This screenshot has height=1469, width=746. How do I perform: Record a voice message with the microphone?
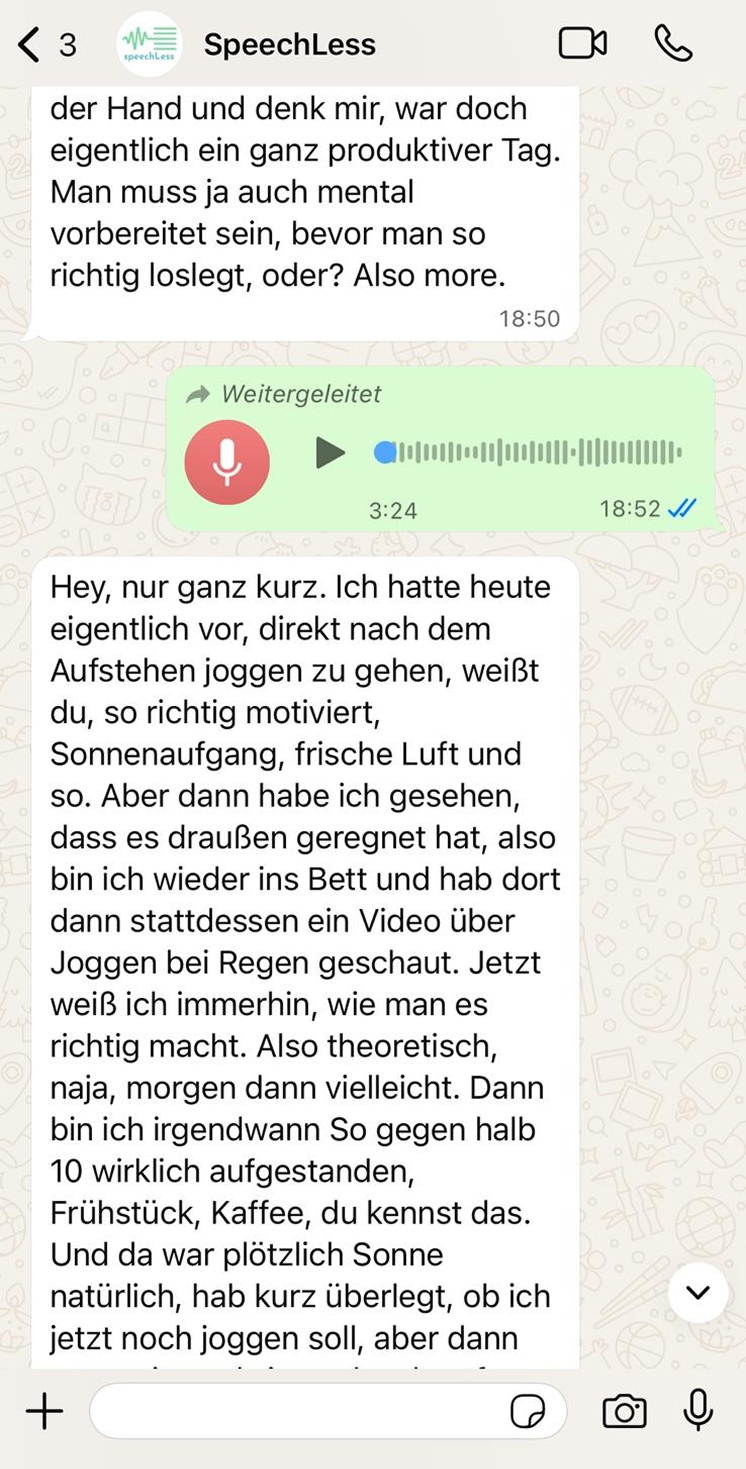[x=698, y=1411]
